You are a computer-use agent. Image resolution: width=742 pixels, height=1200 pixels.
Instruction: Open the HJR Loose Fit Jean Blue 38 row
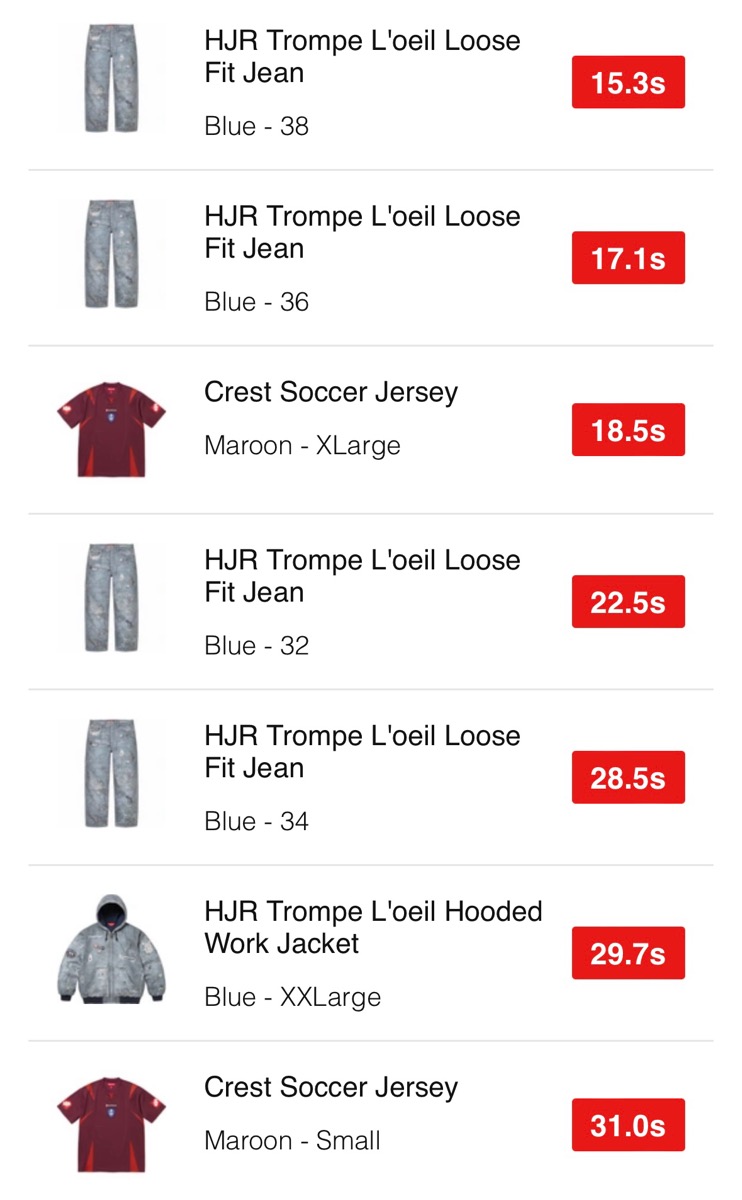362,82
